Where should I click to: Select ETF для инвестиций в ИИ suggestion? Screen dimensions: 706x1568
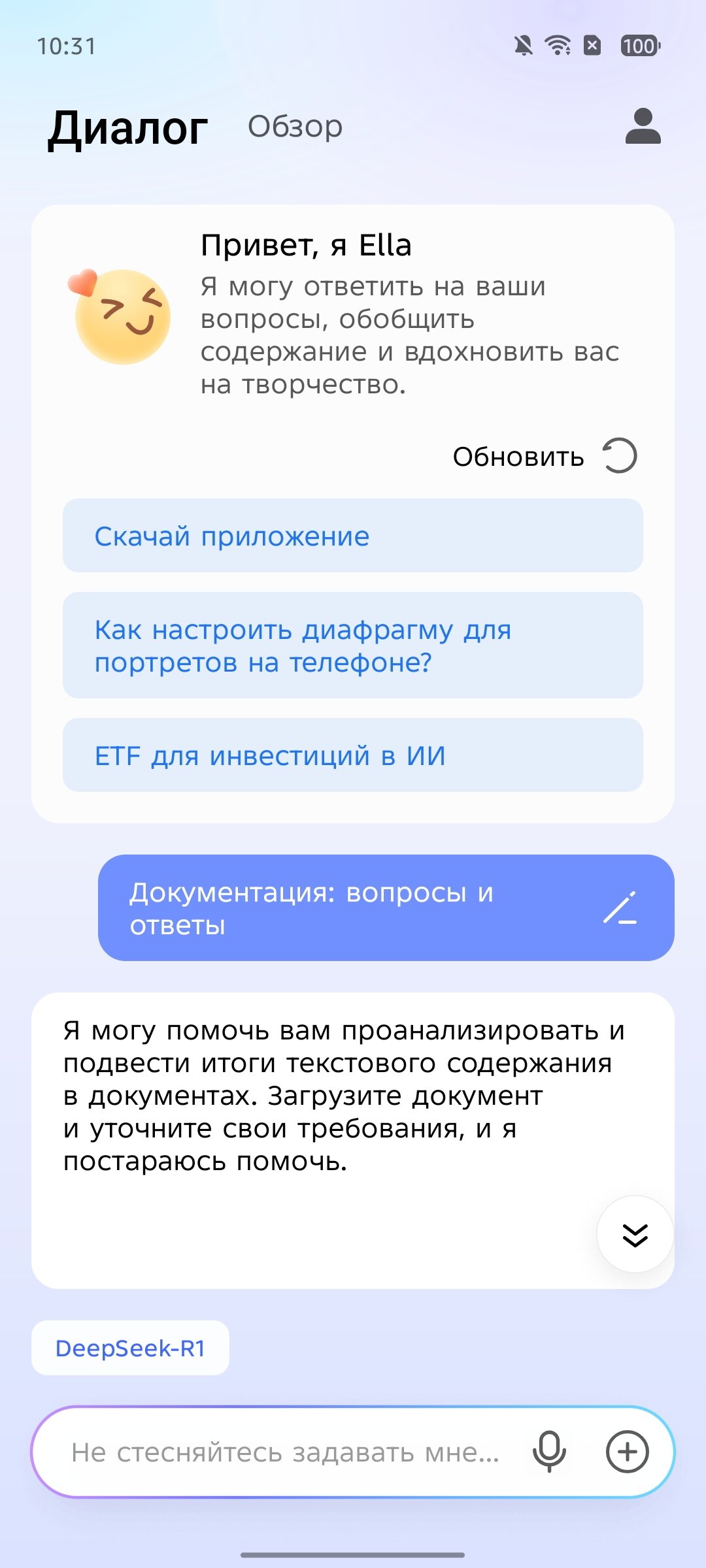353,755
